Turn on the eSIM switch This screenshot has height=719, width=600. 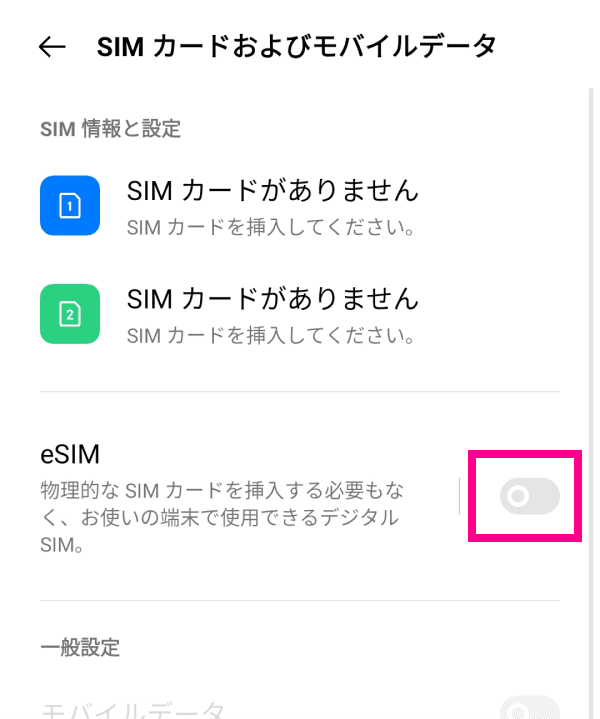(x=529, y=496)
